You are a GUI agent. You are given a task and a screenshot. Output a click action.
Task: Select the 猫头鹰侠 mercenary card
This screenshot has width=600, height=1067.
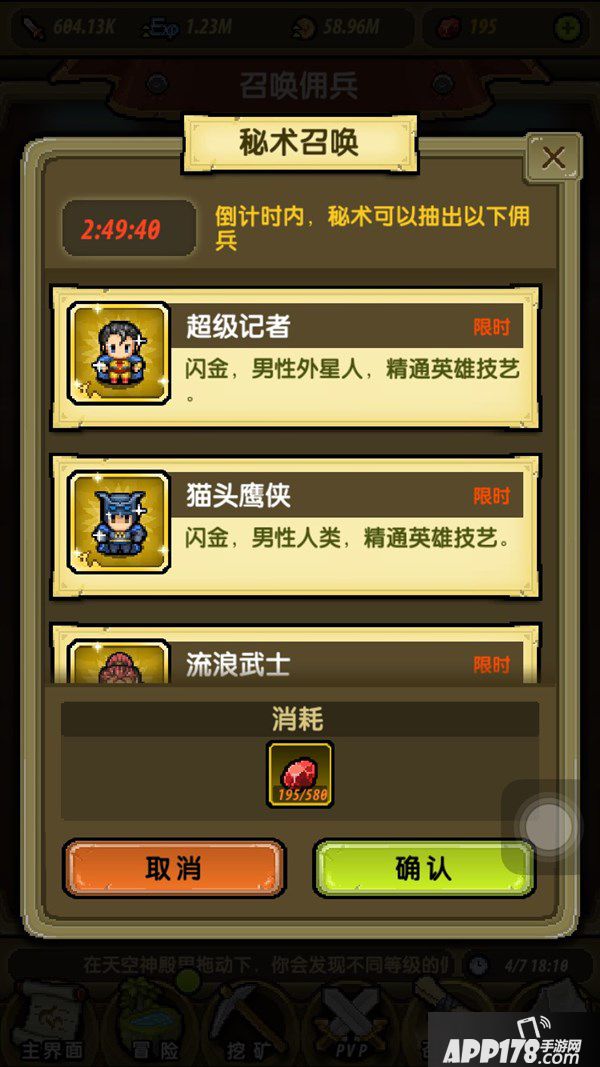coord(296,527)
